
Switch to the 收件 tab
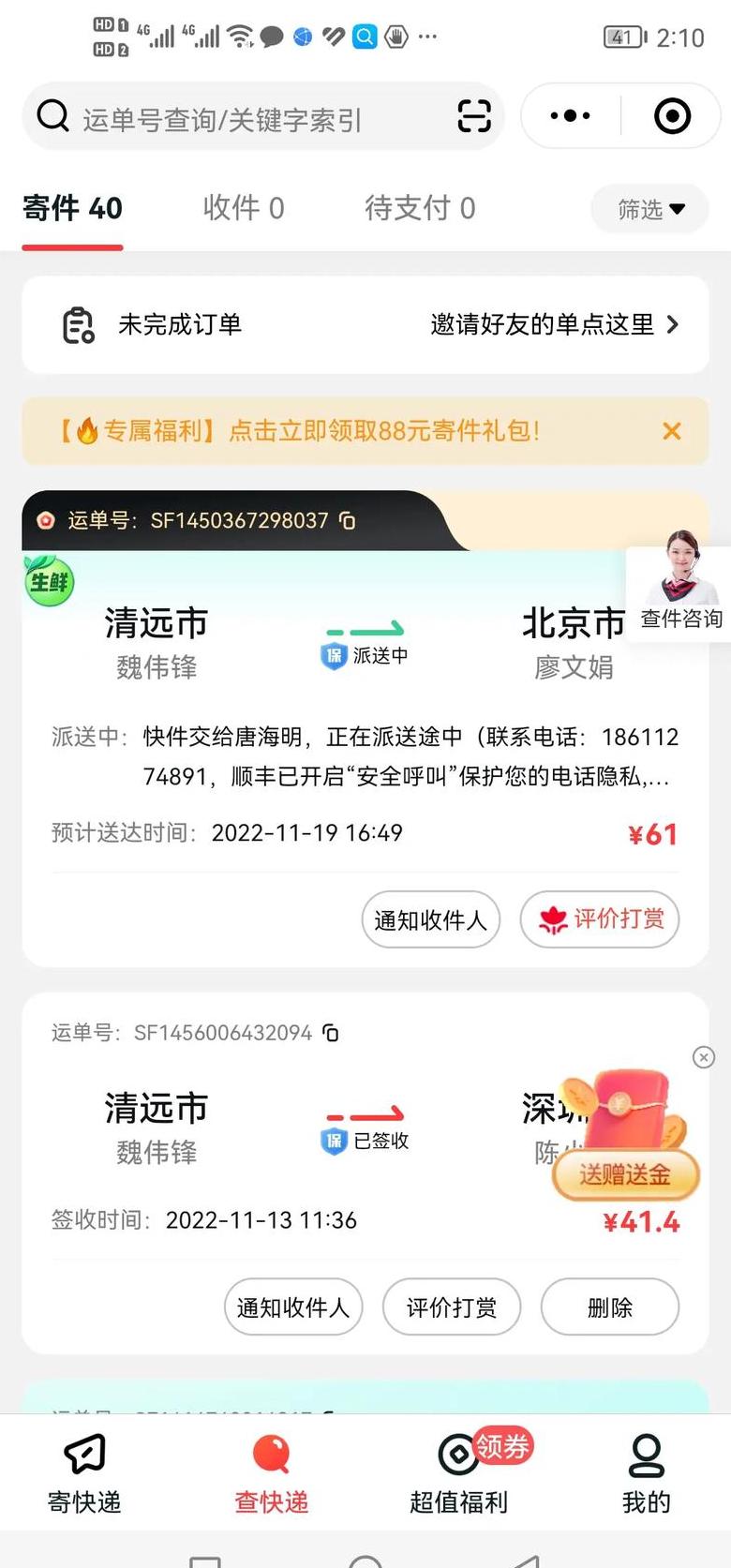tap(243, 208)
